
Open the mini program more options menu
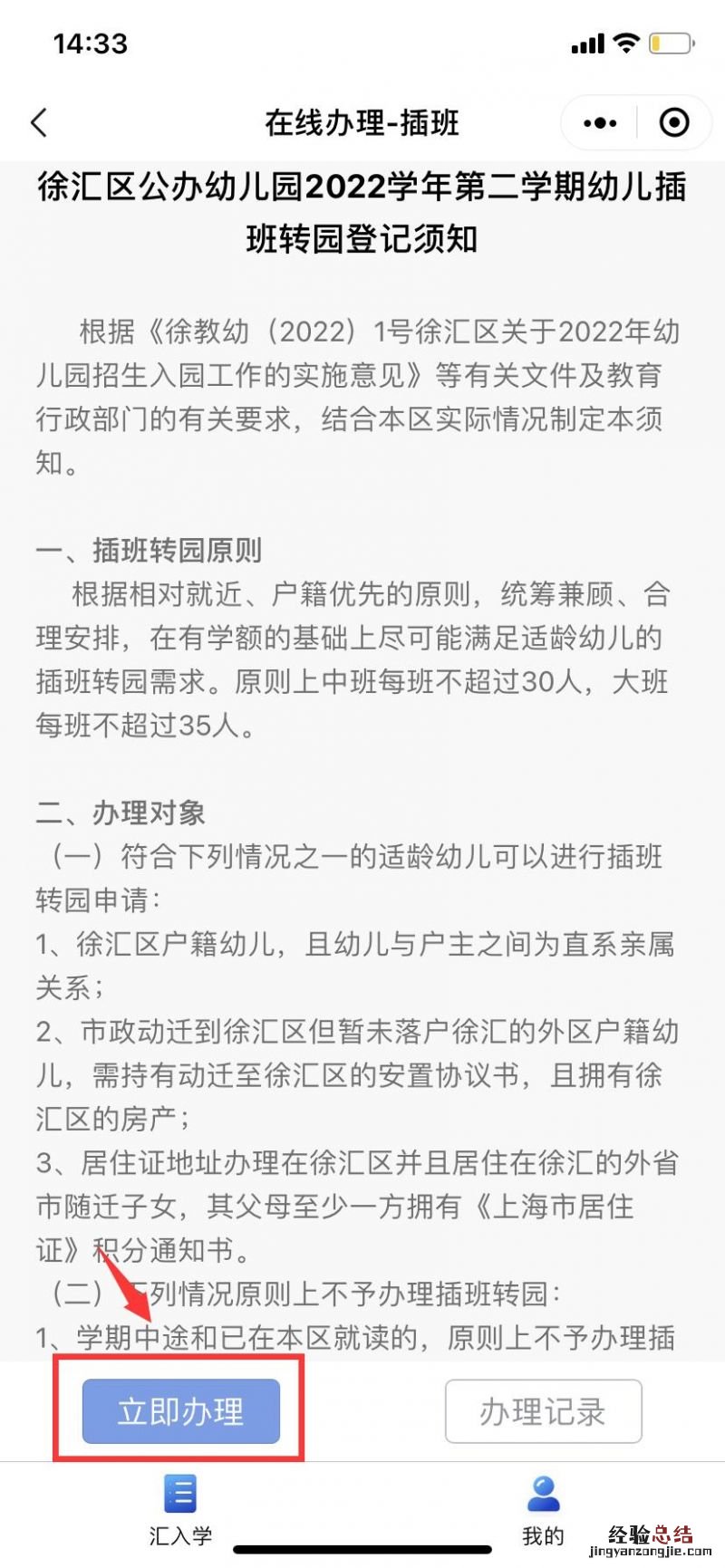pos(600,122)
